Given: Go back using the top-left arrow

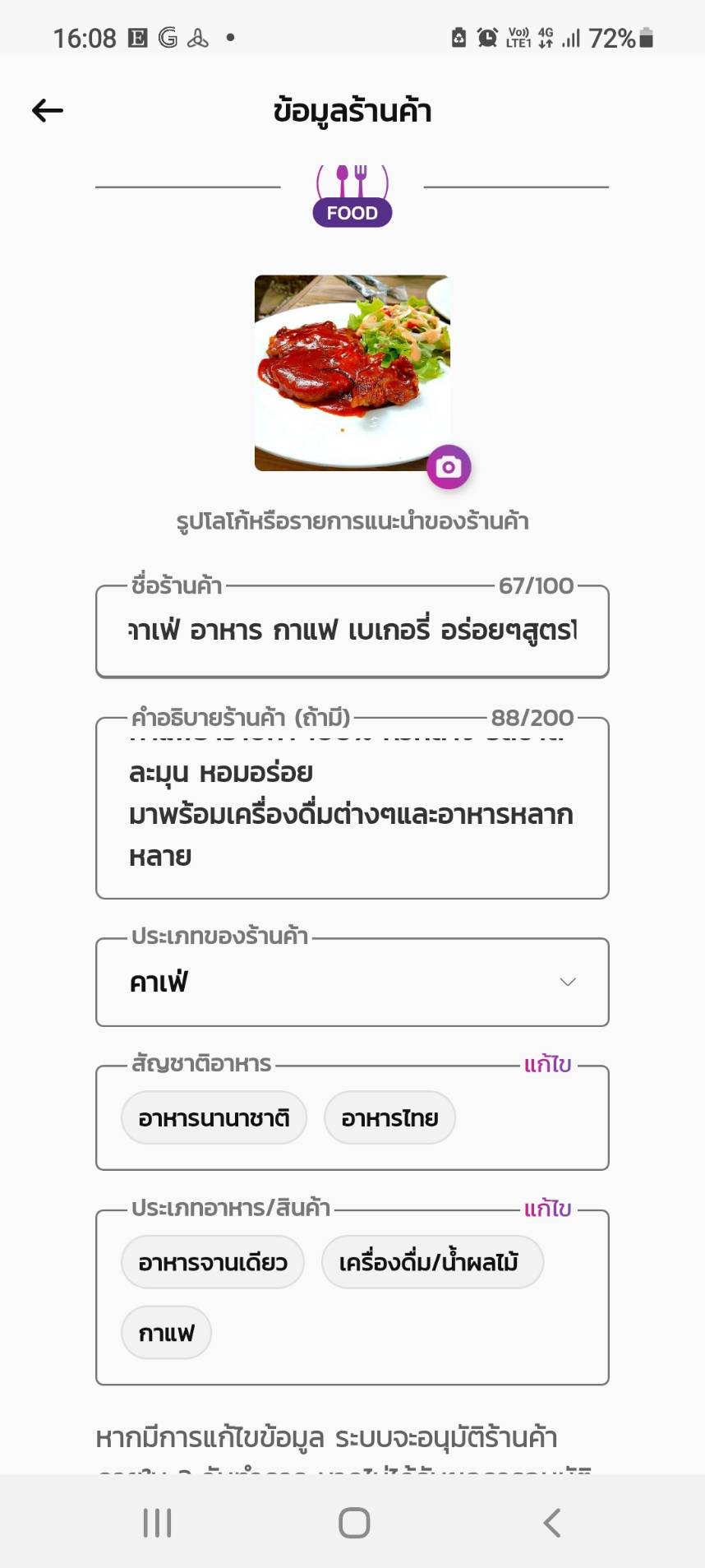Looking at the screenshot, I should pyautogui.click(x=48, y=110).
